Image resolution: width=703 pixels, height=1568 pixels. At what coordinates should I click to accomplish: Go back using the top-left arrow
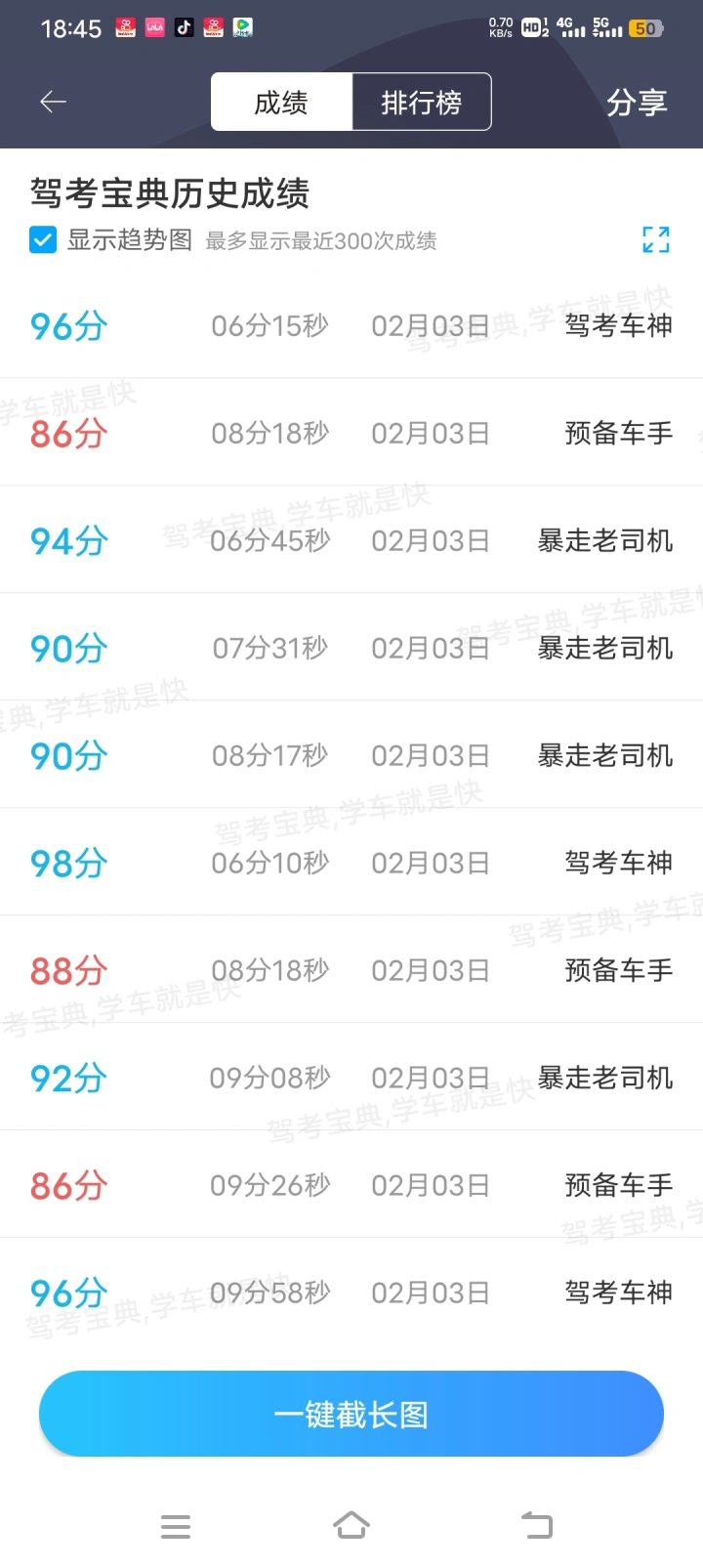[x=53, y=102]
